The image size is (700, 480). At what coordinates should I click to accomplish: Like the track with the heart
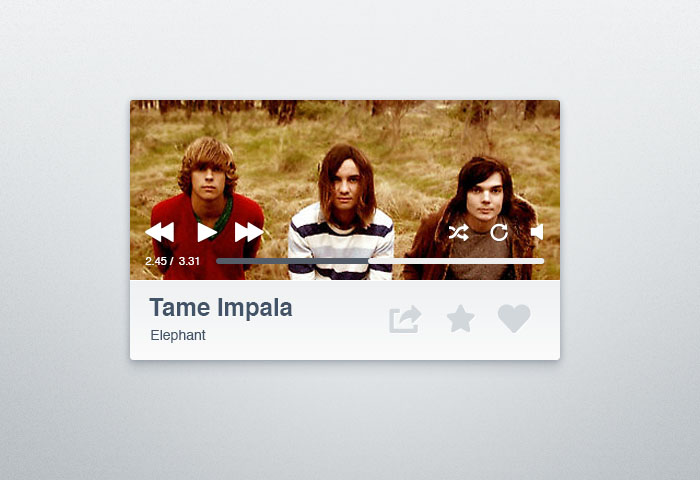point(514,319)
